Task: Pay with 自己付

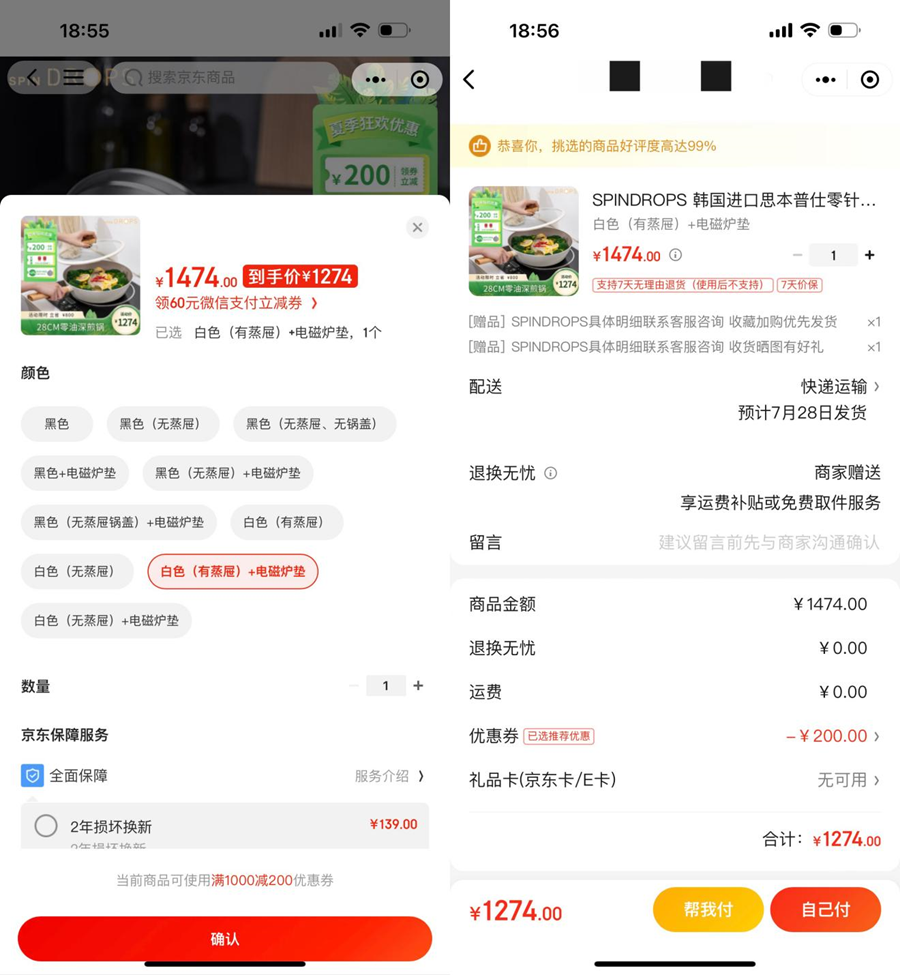Action: pyautogui.click(x=825, y=910)
